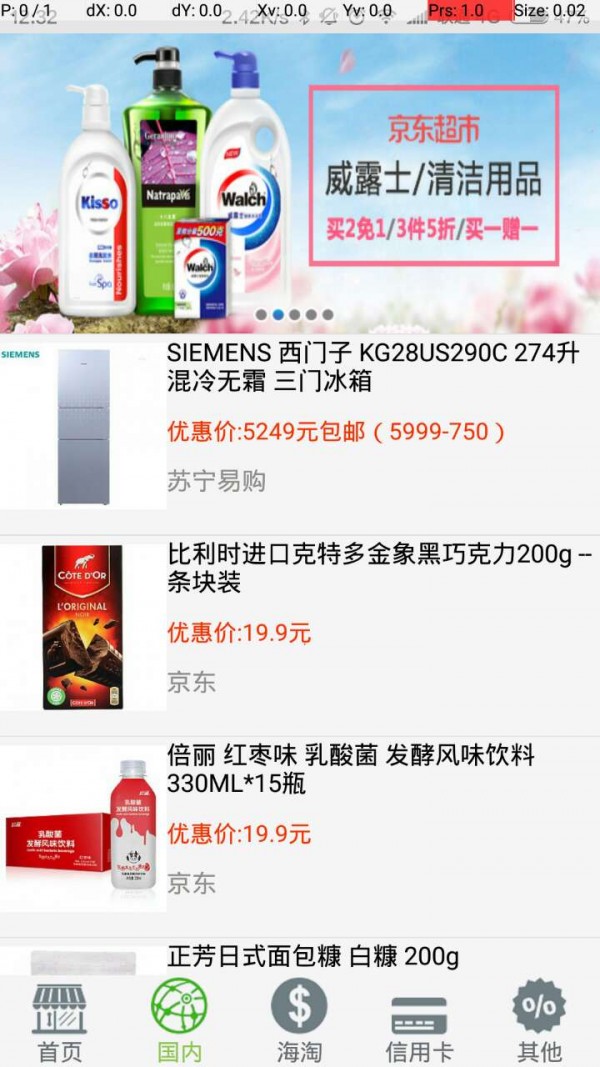Switch to the 首页 tab
Screen dimensions: 600x1067
tap(60, 1020)
